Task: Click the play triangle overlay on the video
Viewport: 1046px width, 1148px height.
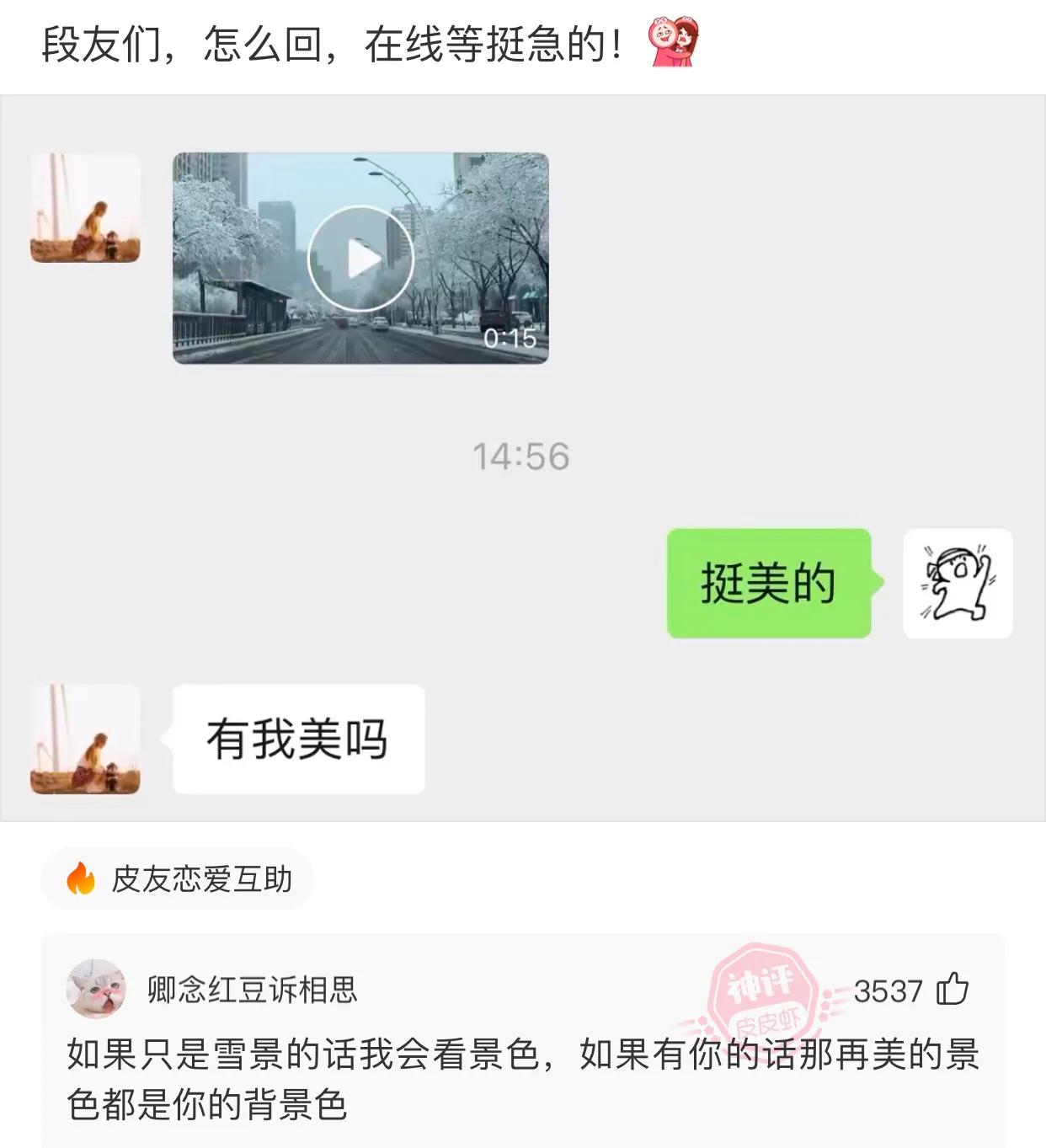Action: pos(362,258)
